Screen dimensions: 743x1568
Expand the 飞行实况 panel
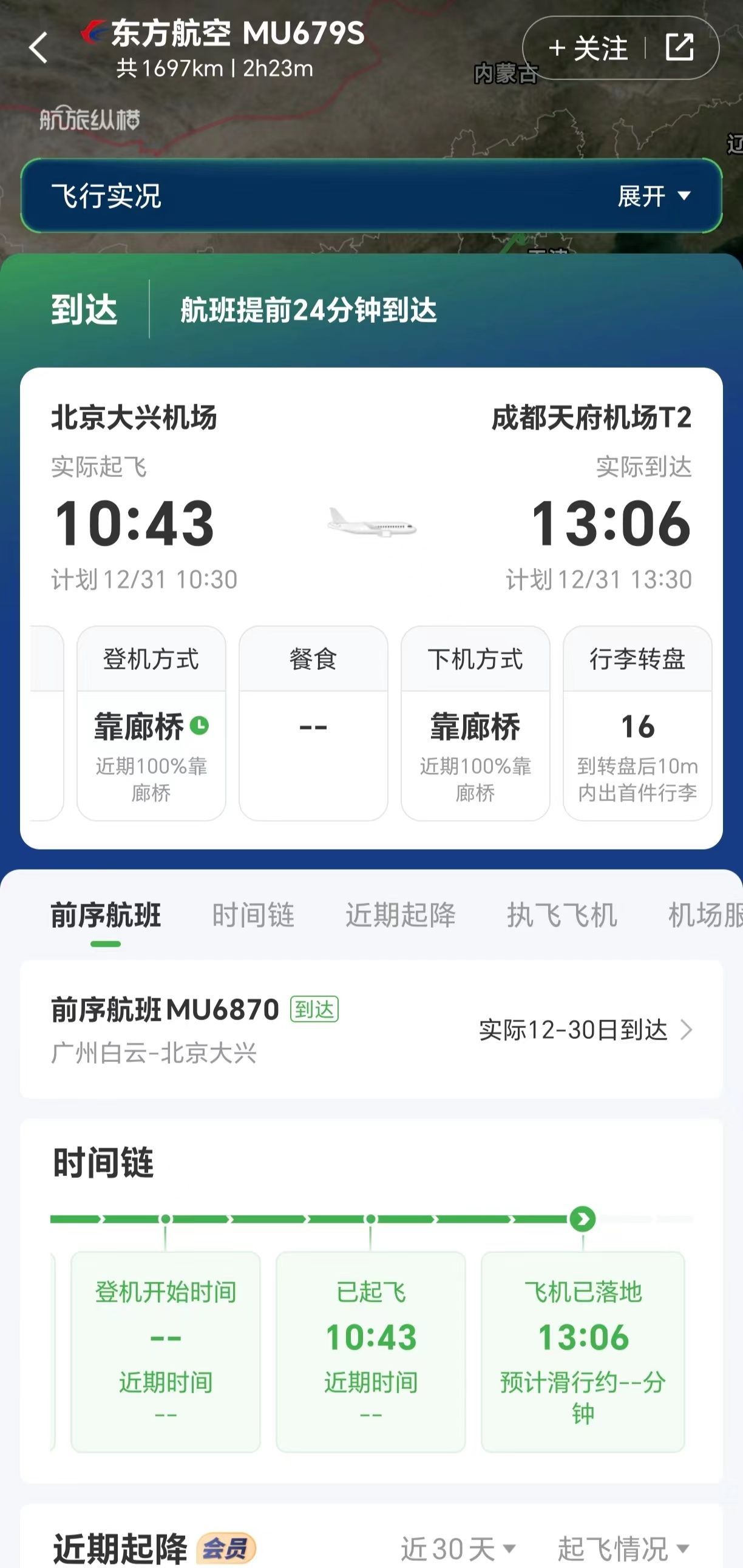click(654, 196)
